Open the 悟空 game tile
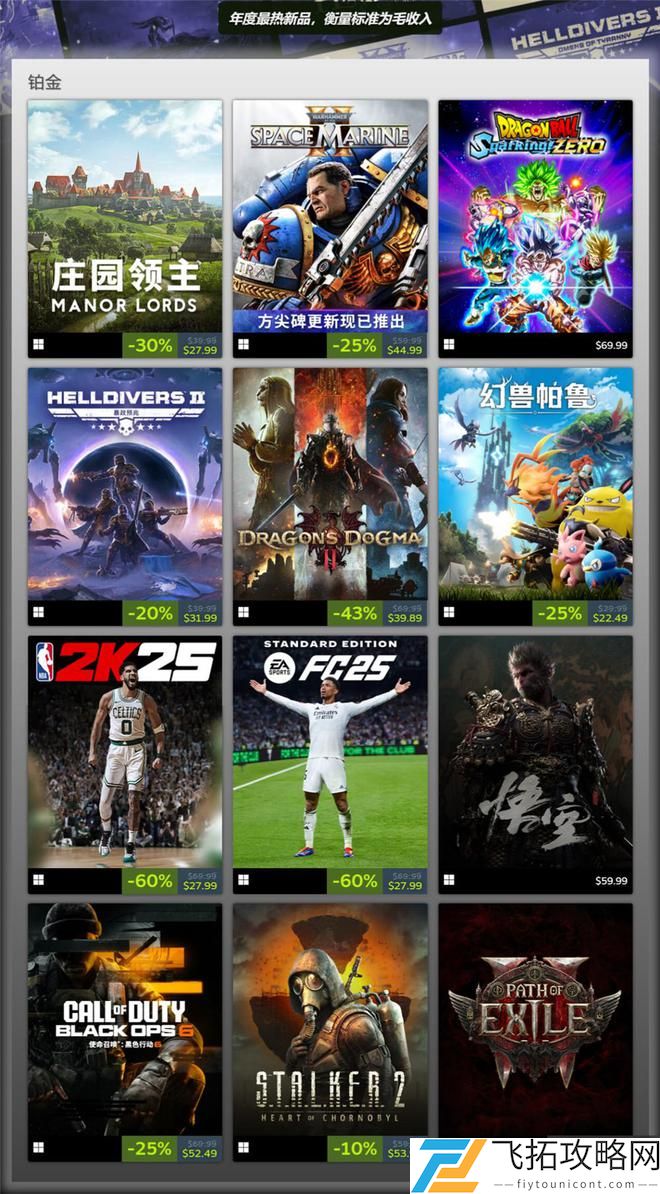 coord(536,752)
